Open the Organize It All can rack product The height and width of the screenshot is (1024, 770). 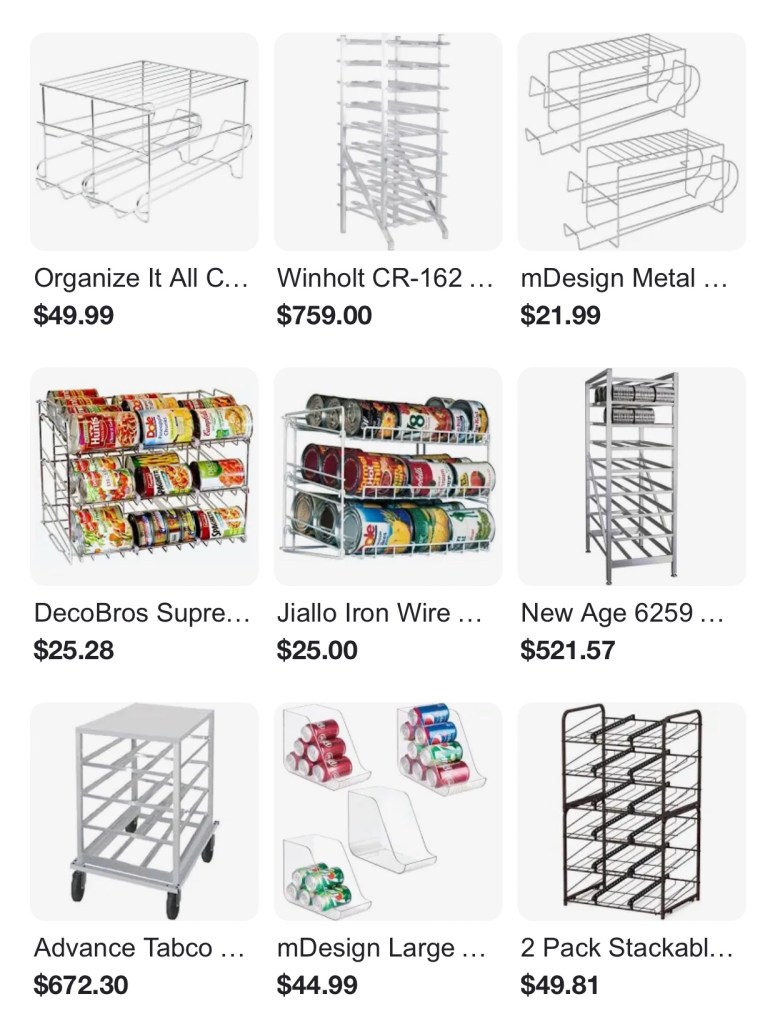144,142
